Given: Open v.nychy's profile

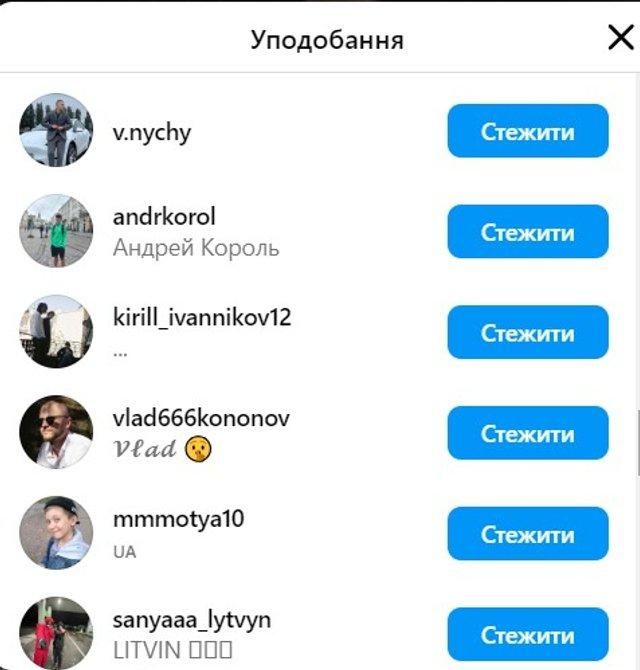Looking at the screenshot, I should pyautogui.click(x=152, y=131).
